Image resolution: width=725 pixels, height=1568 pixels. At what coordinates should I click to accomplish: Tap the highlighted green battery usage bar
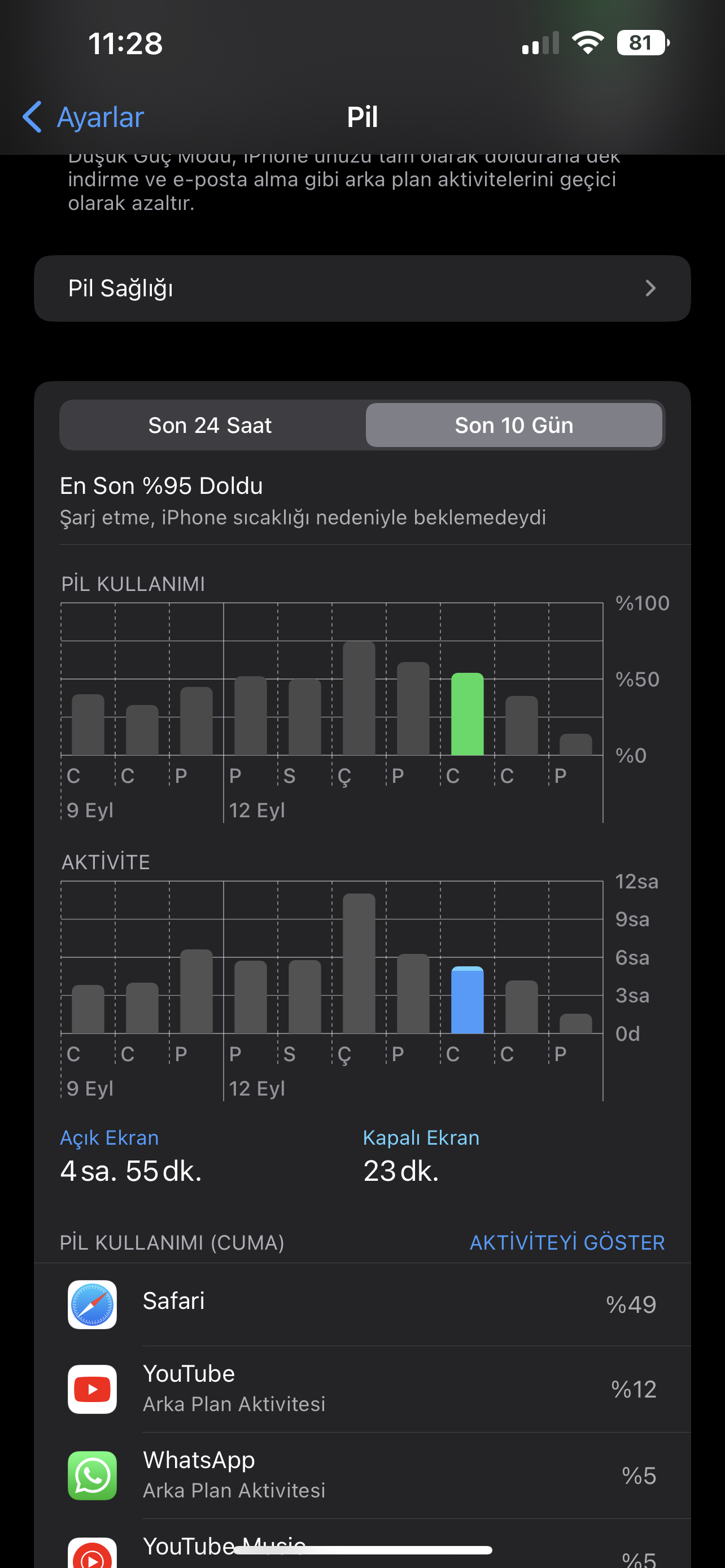point(468,714)
